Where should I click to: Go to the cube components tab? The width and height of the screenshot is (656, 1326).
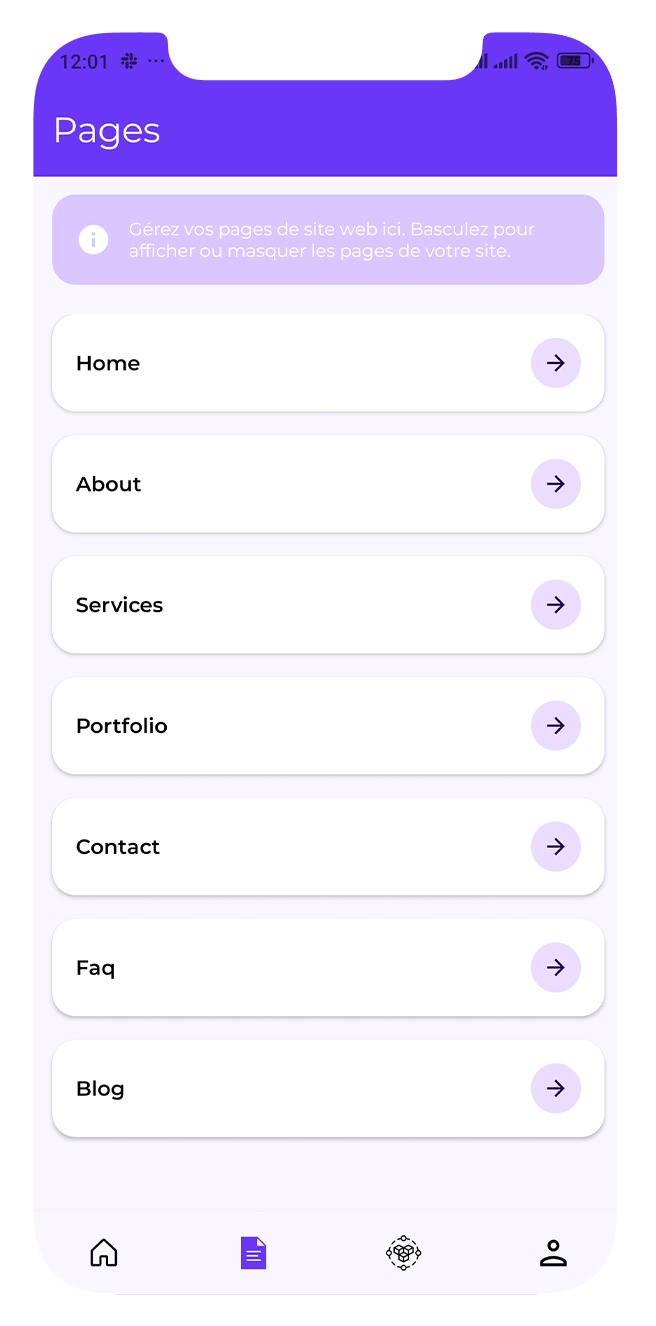[403, 1253]
